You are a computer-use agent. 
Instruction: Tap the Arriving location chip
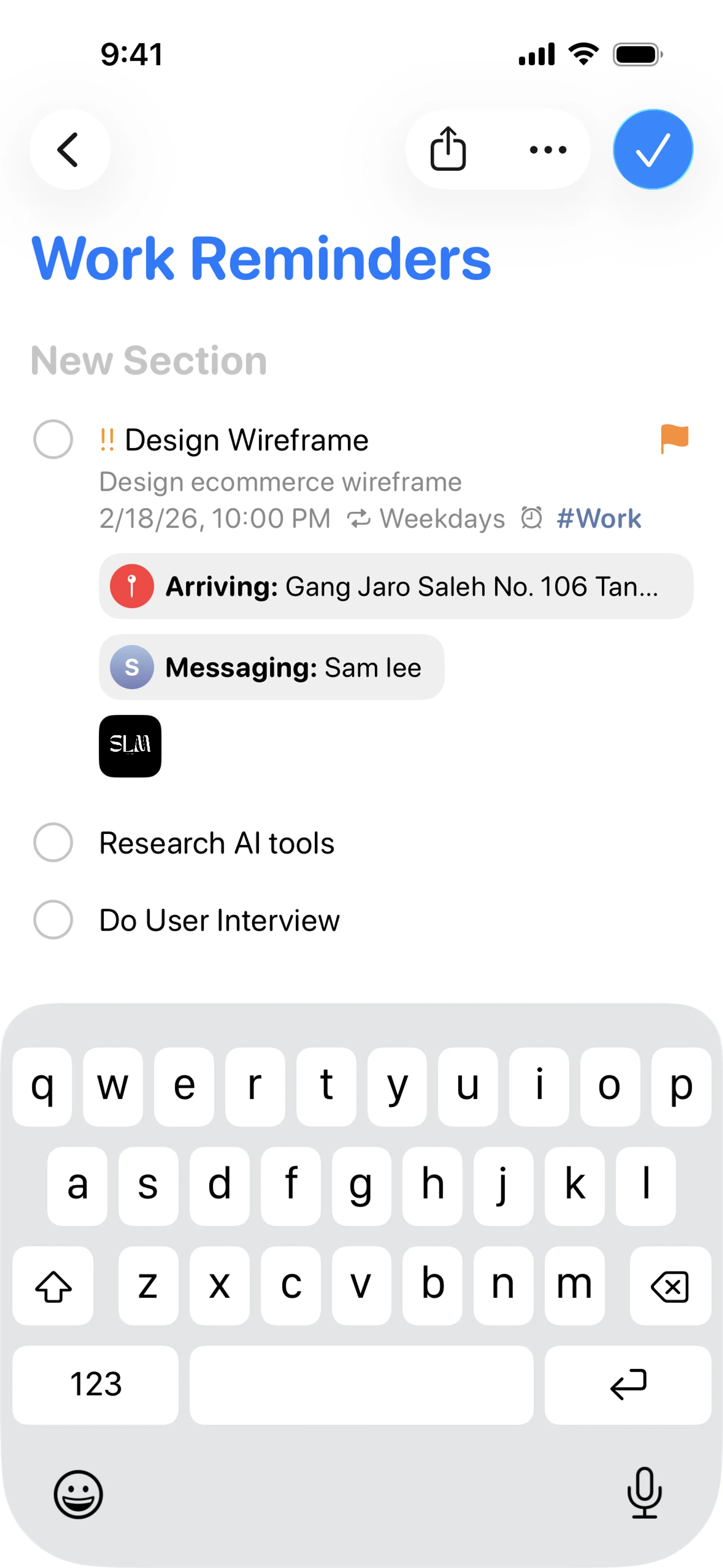[396, 586]
